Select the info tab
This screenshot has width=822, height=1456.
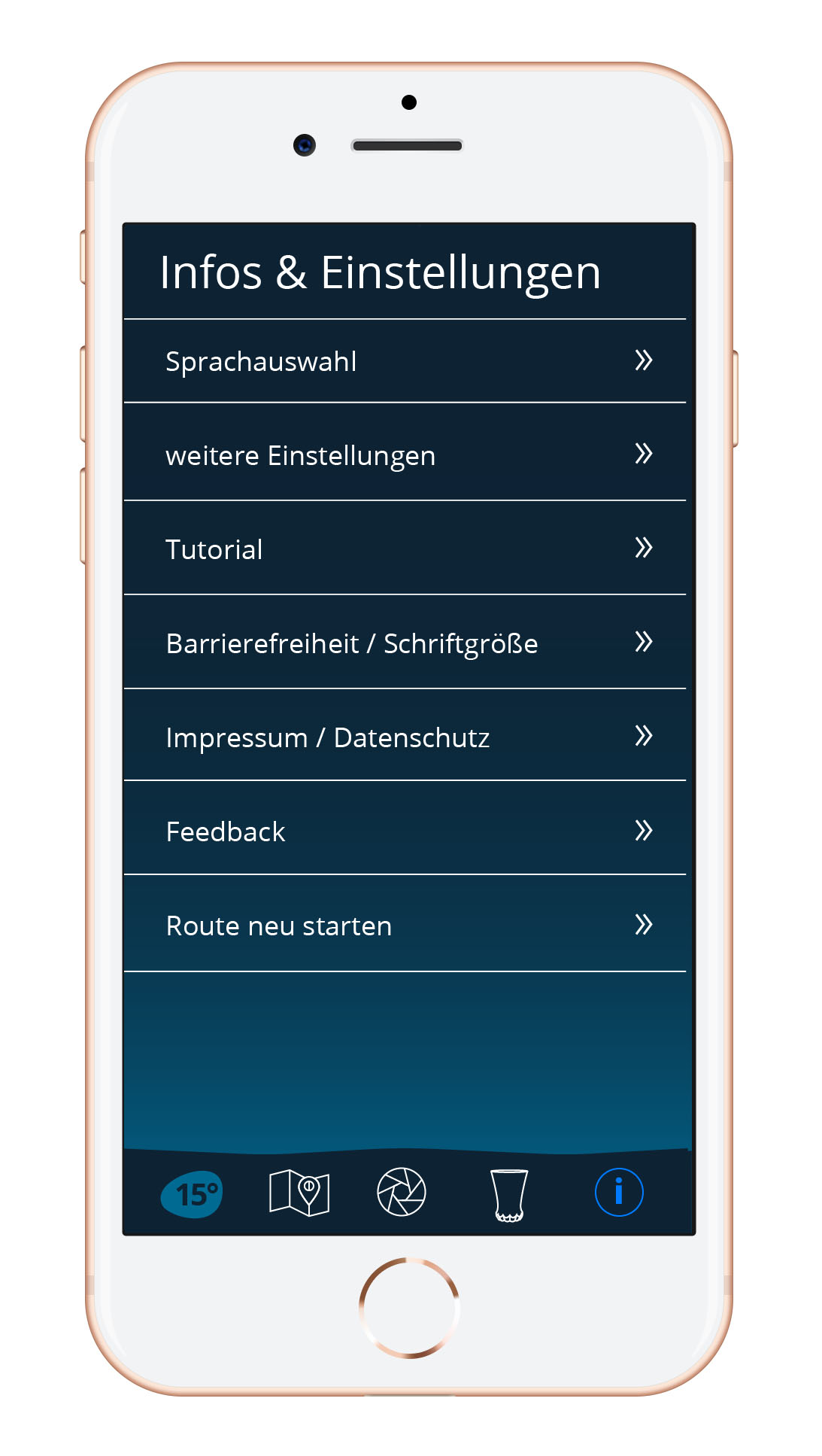tap(619, 1192)
